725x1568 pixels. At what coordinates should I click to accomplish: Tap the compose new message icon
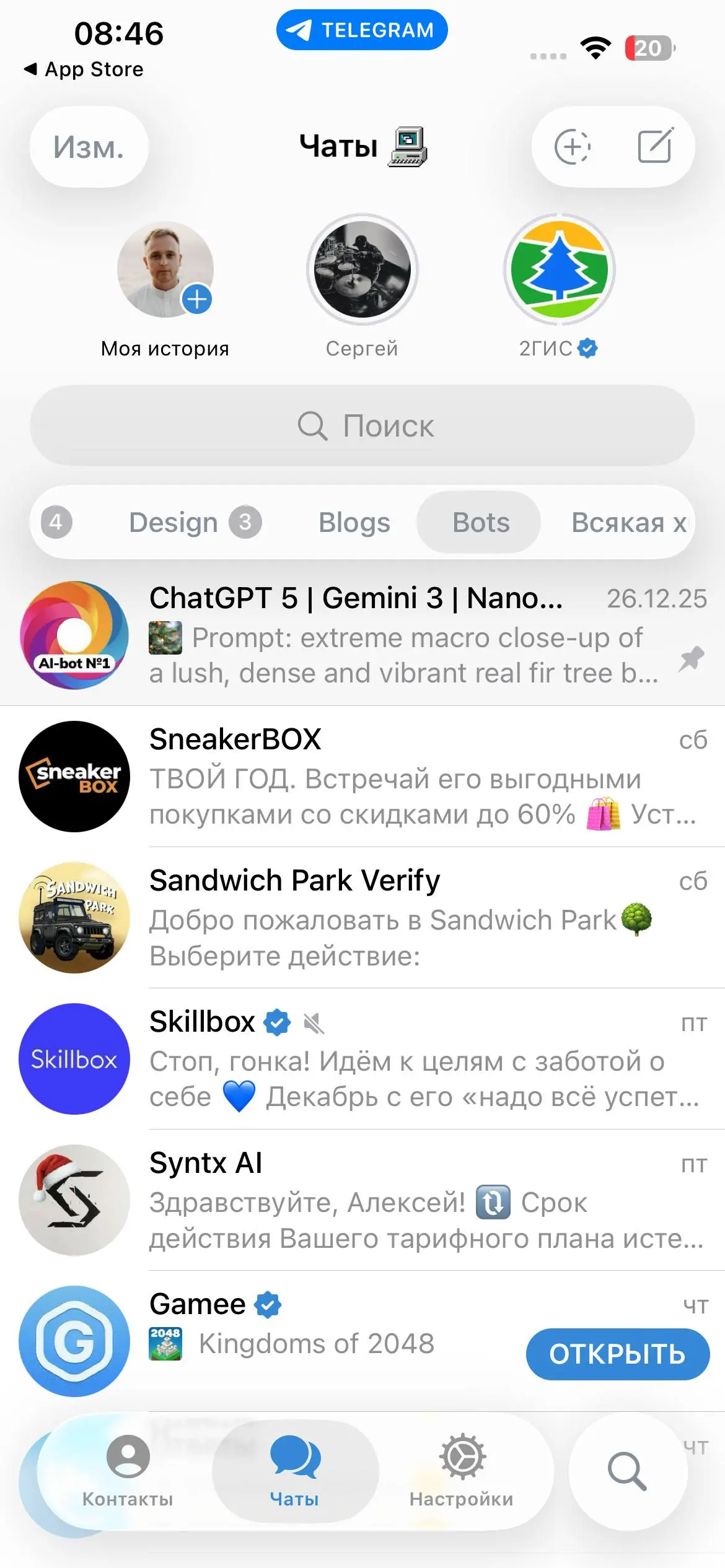point(654,147)
